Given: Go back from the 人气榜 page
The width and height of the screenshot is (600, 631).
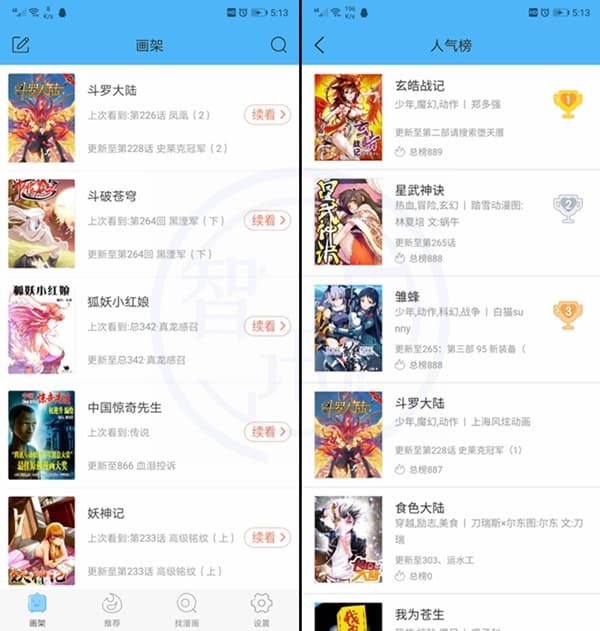Looking at the screenshot, I should click(x=320, y=45).
